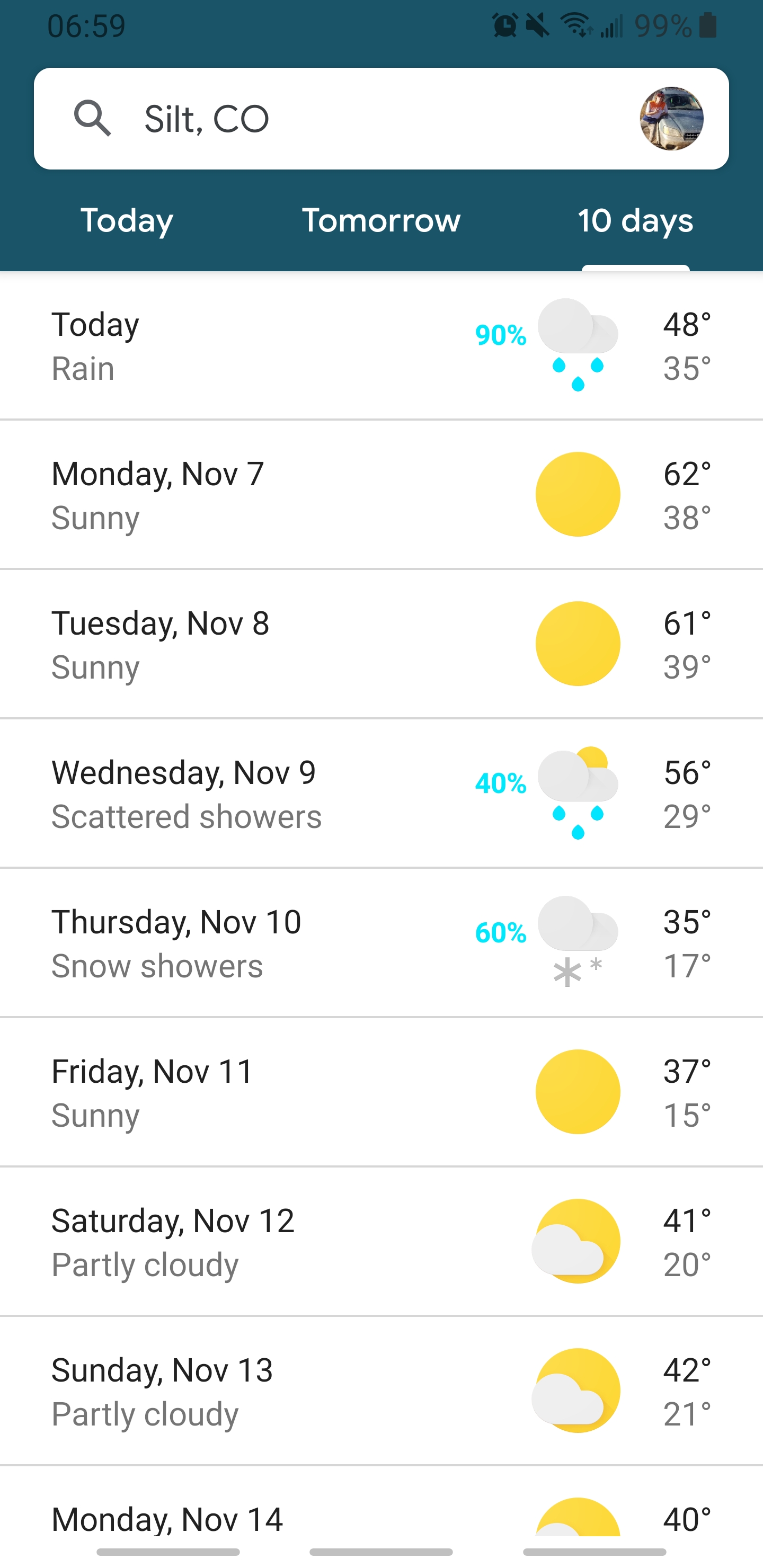Viewport: 763px width, 1568px height.
Task: Select the 10 days tab
Action: pyautogui.click(x=635, y=220)
